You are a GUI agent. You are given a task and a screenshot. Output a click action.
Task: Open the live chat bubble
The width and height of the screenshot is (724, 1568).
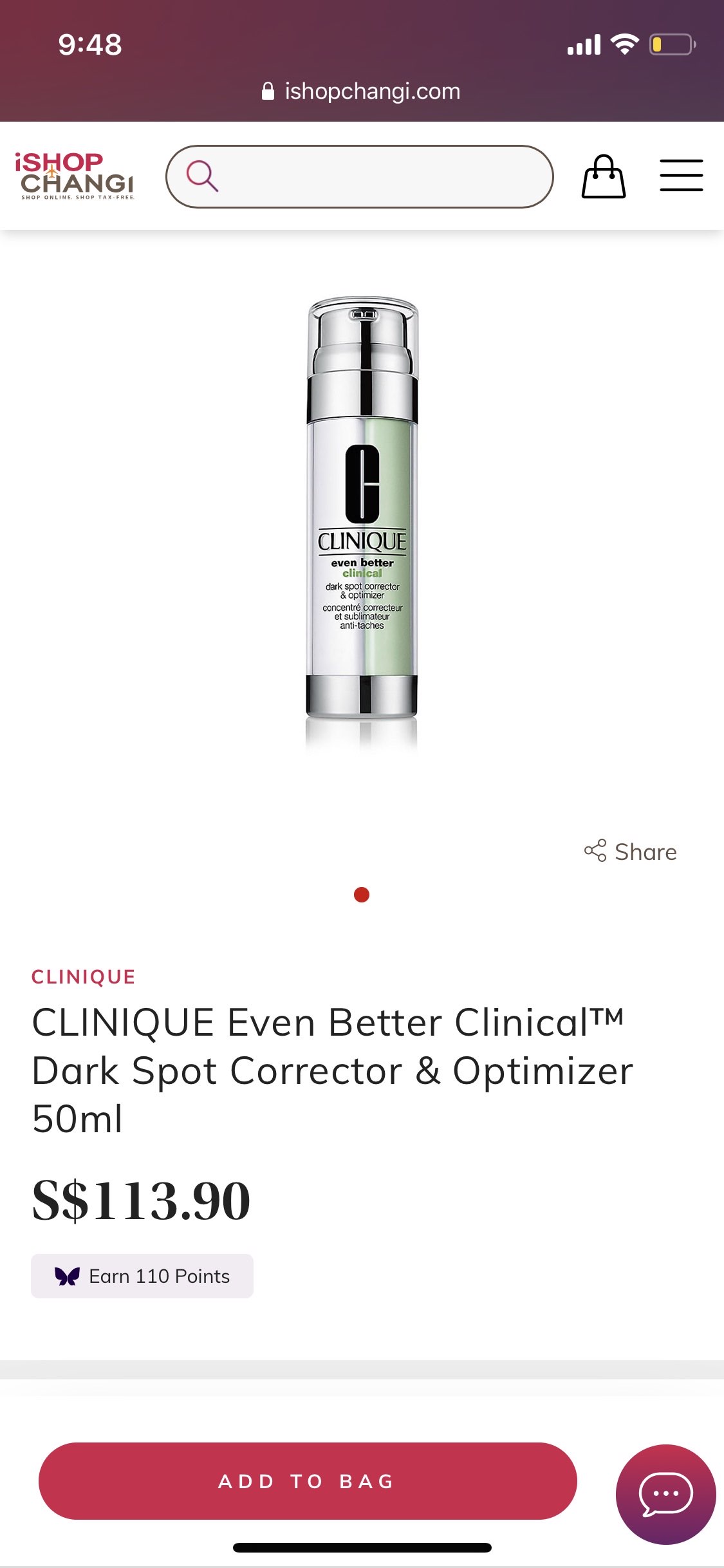point(665,1493)
